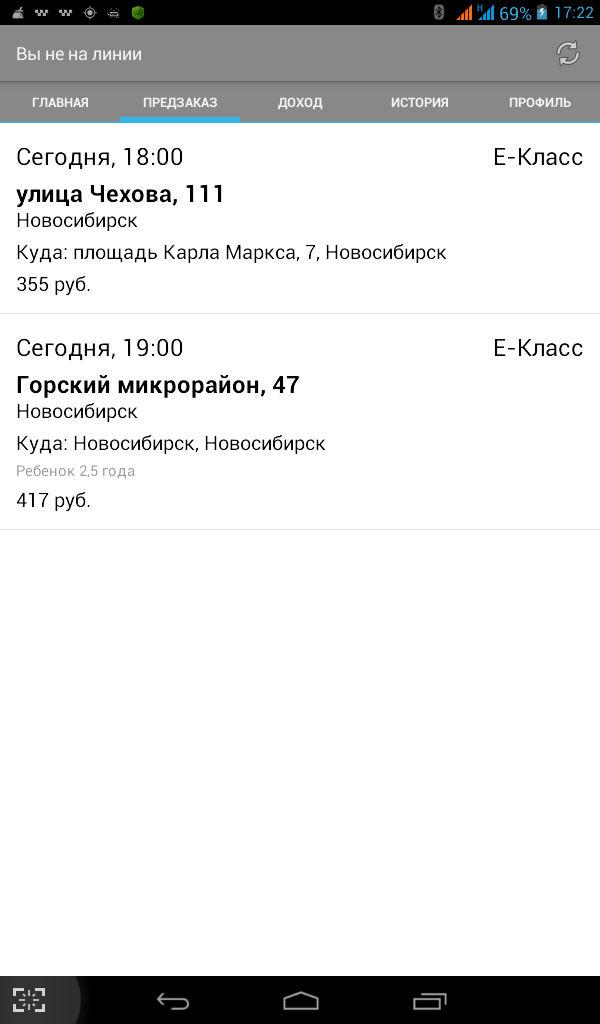Switch to the Профиль tab
The width and height of the screenshot is (600, 1024).
[x=540, y=103]
